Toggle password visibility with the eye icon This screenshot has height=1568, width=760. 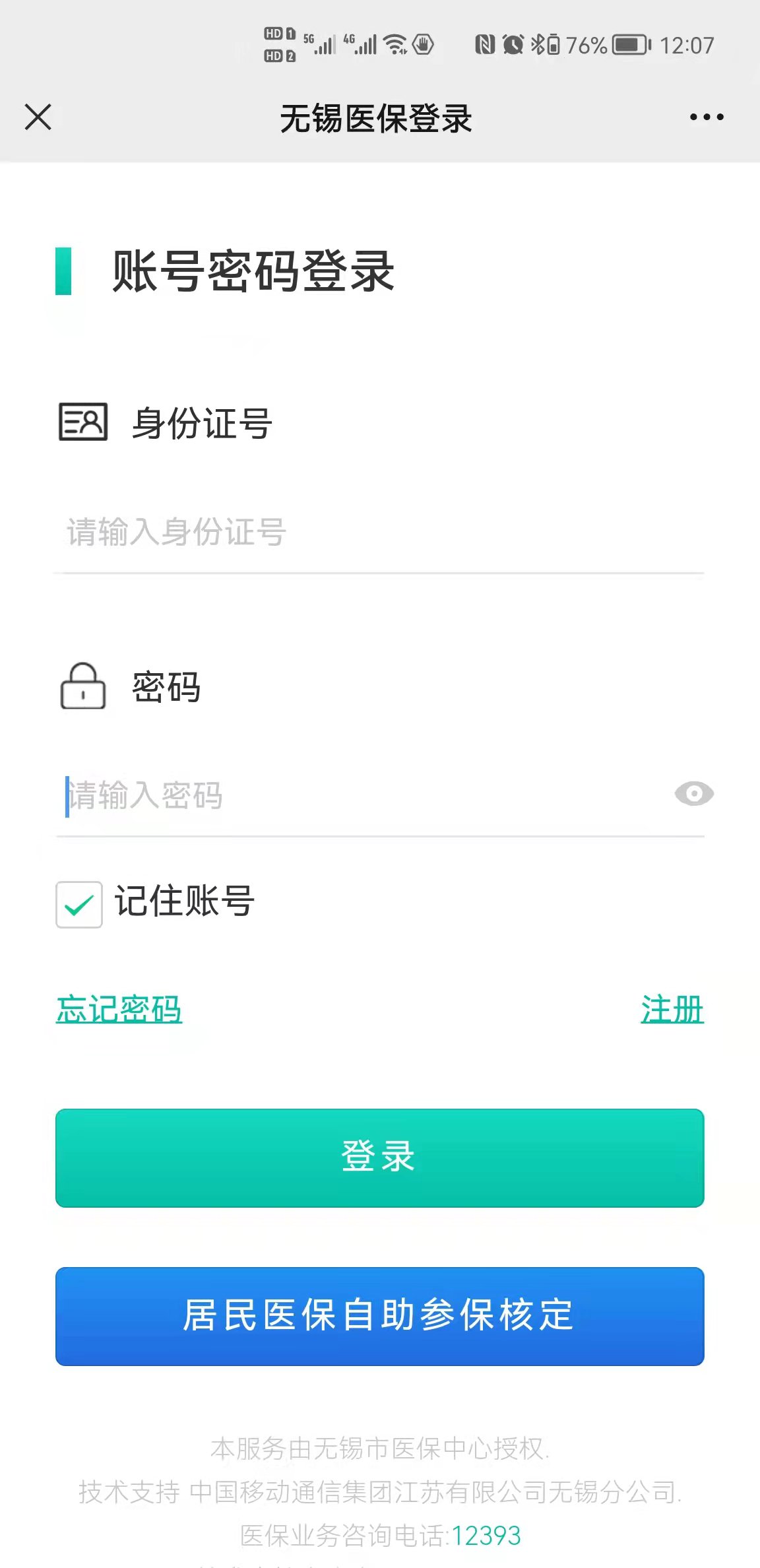tap(693, 794)
